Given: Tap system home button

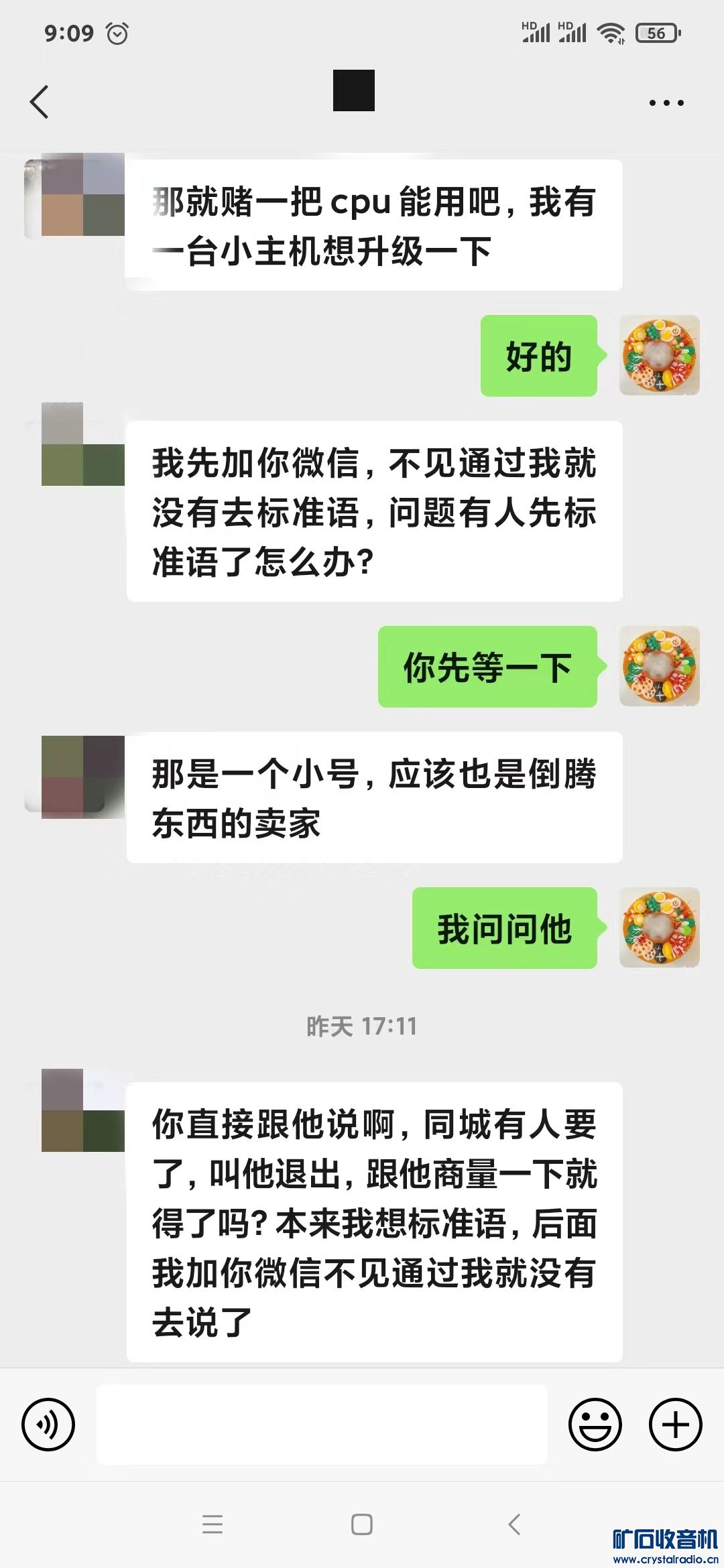Looking at the screenshot, I should point(362,1524).
